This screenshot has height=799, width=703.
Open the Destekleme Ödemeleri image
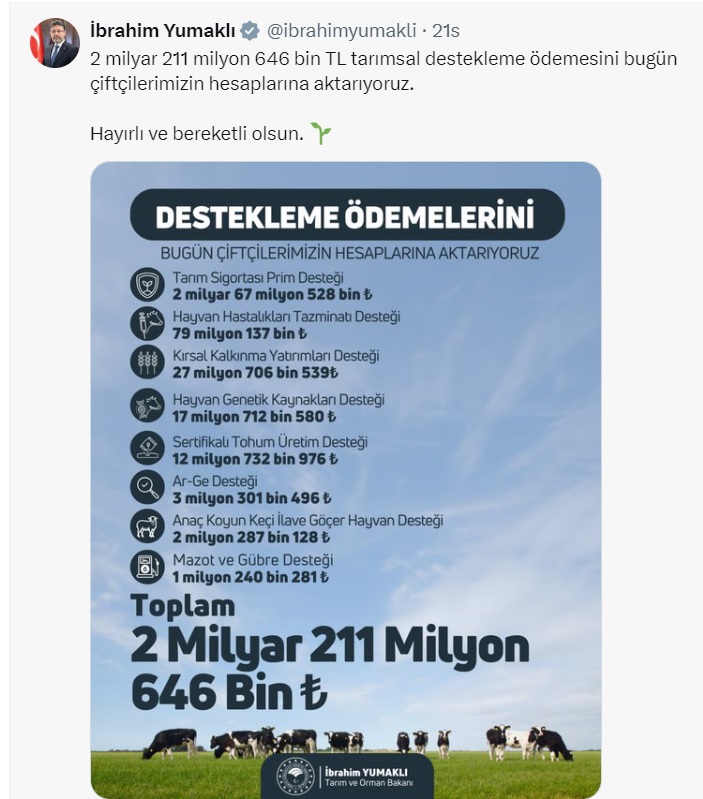pos(346,480)
